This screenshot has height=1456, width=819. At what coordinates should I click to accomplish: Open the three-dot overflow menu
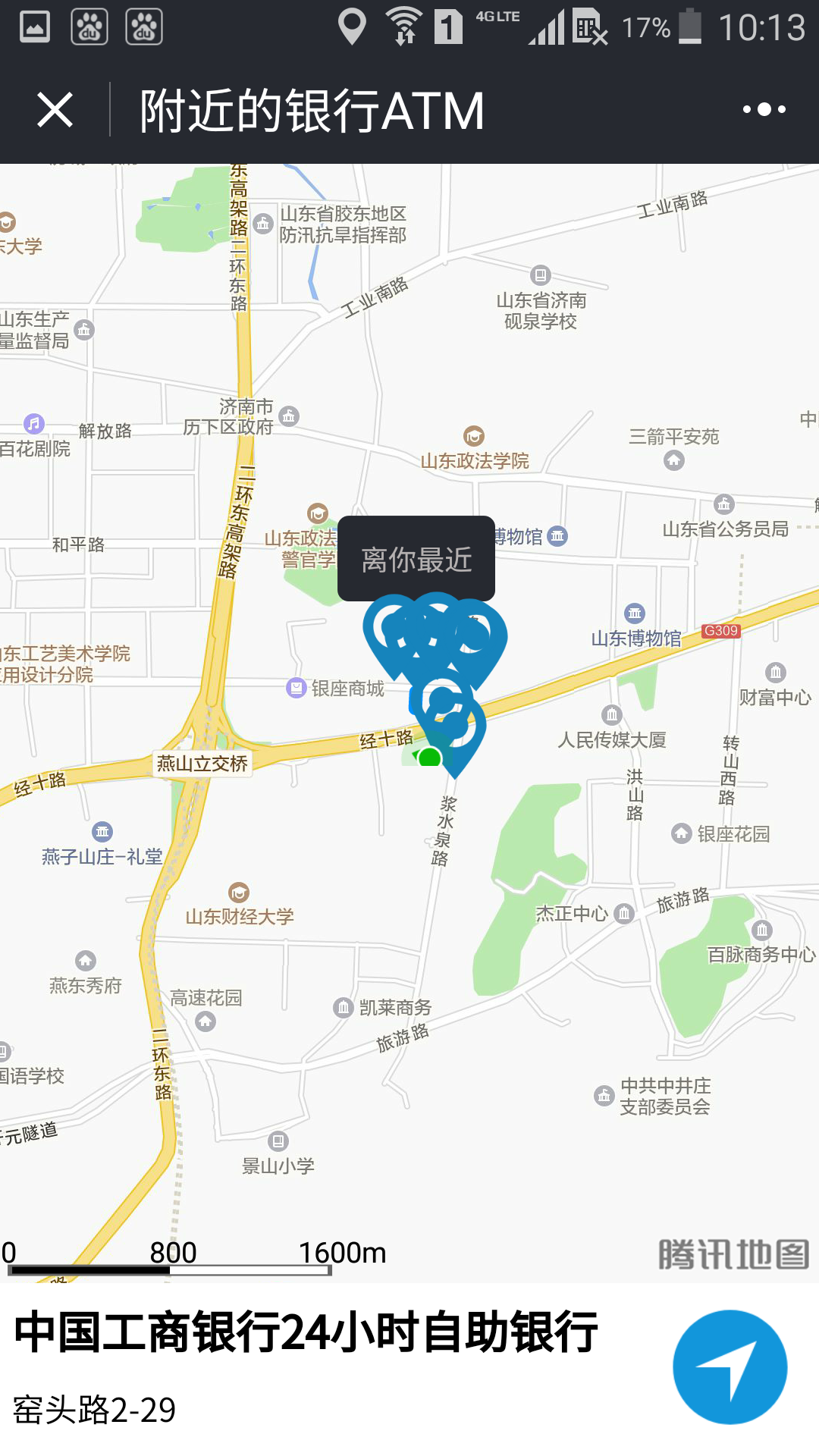coord(764,110)
